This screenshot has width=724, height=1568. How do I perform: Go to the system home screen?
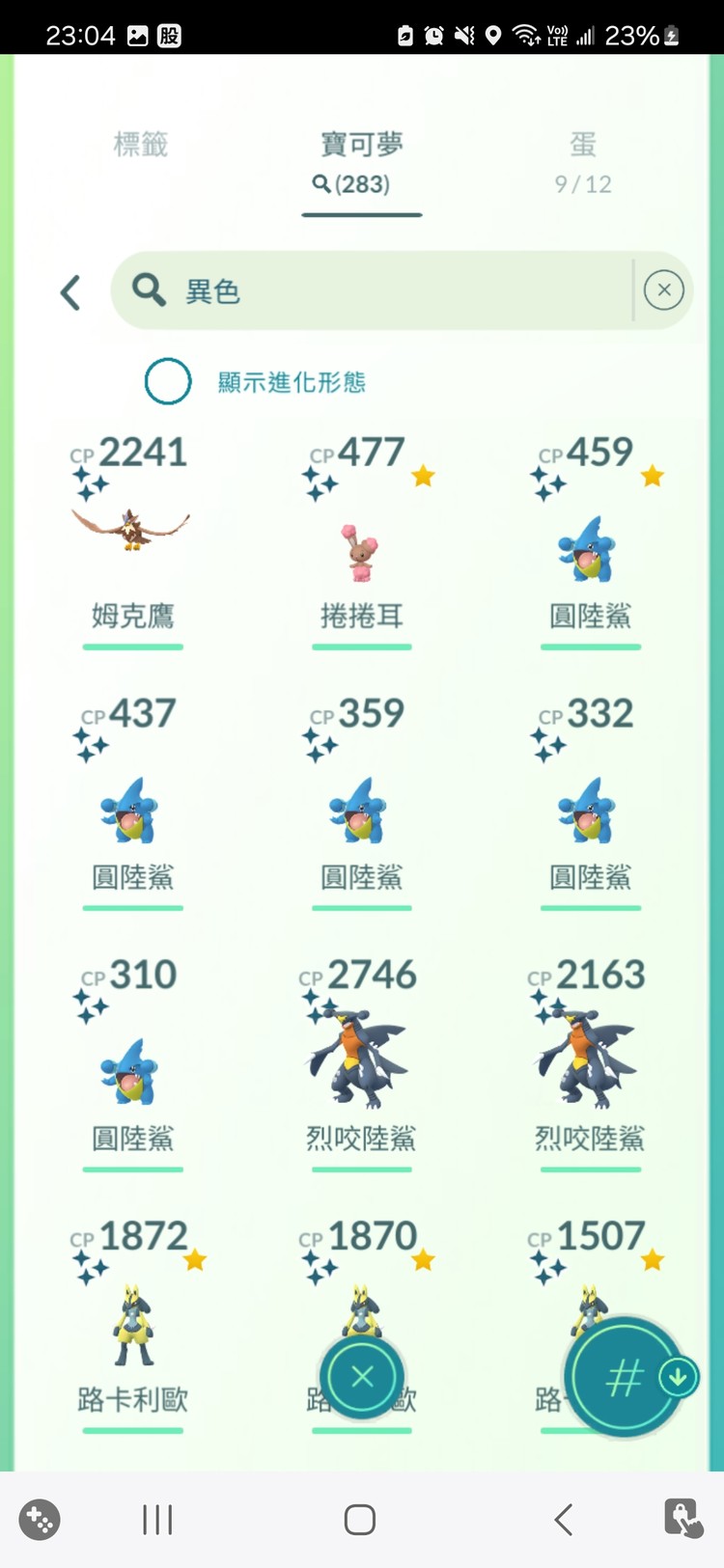[x=360, y=1520]
